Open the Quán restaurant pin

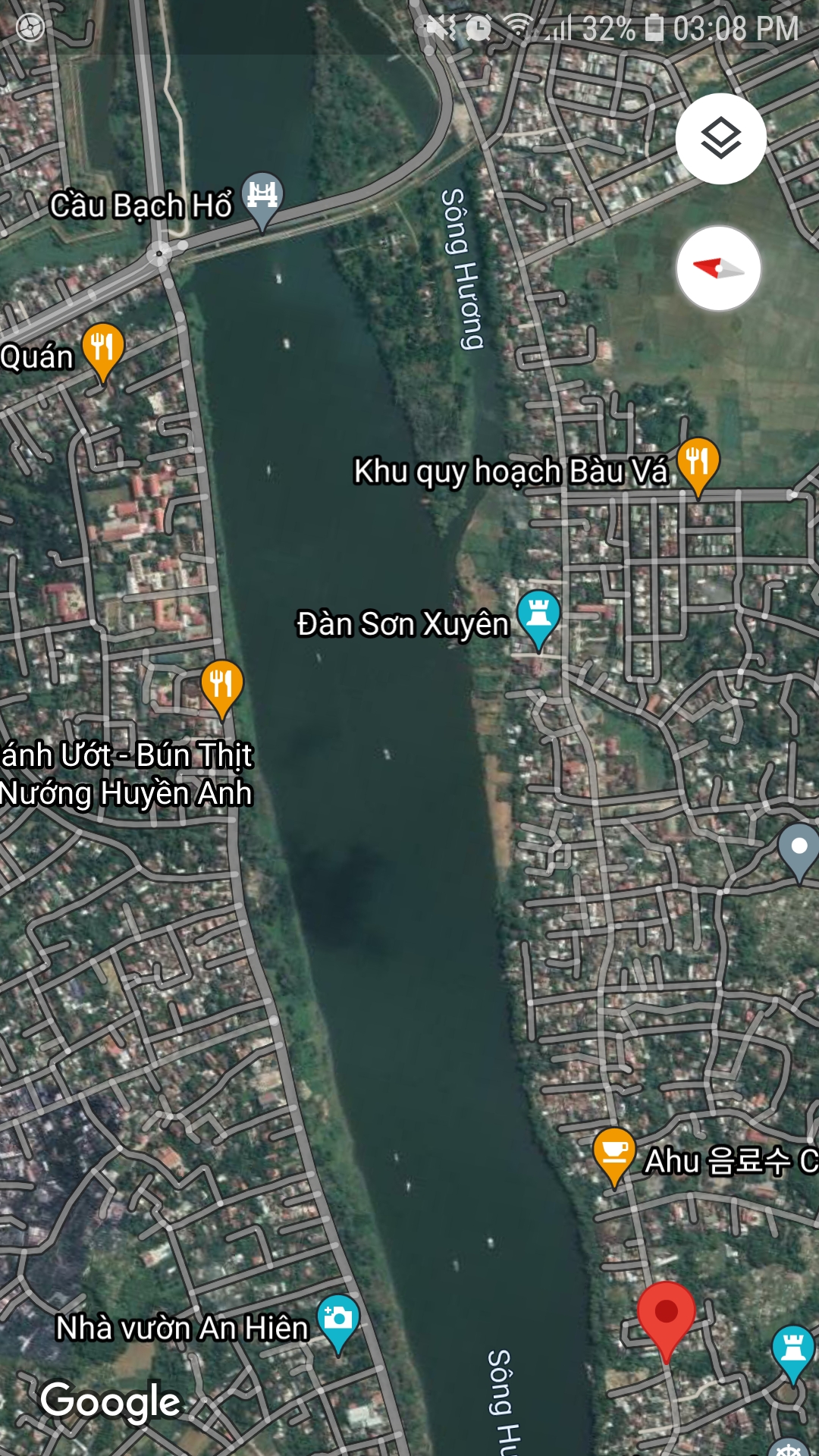click(x=102, y=350)
